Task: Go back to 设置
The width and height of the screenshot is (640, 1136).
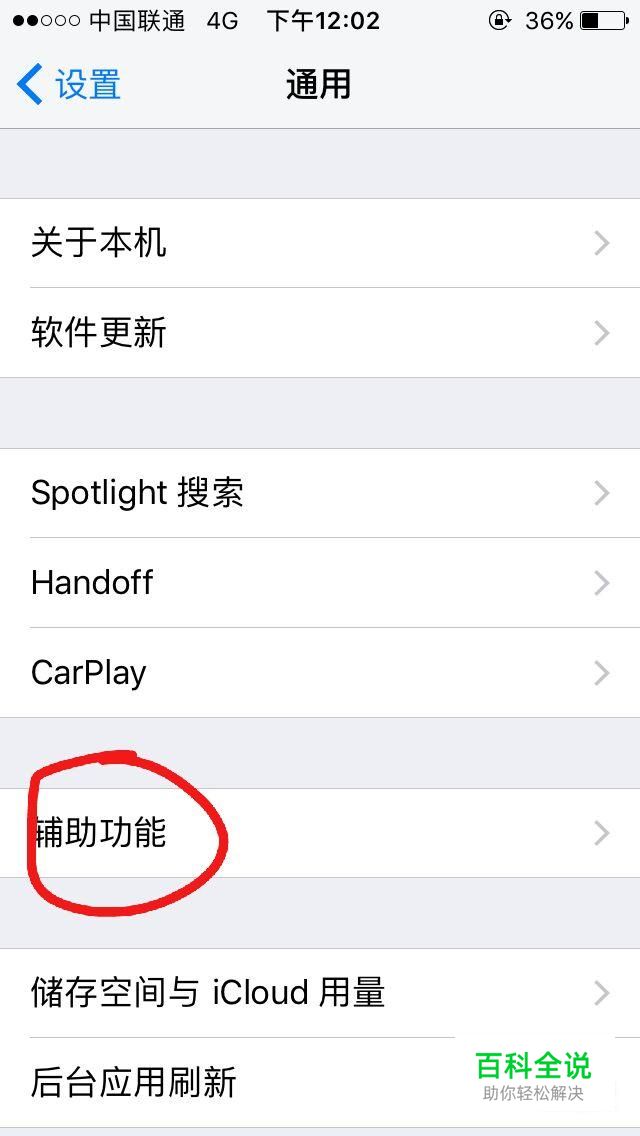Action: pos(70,85)
